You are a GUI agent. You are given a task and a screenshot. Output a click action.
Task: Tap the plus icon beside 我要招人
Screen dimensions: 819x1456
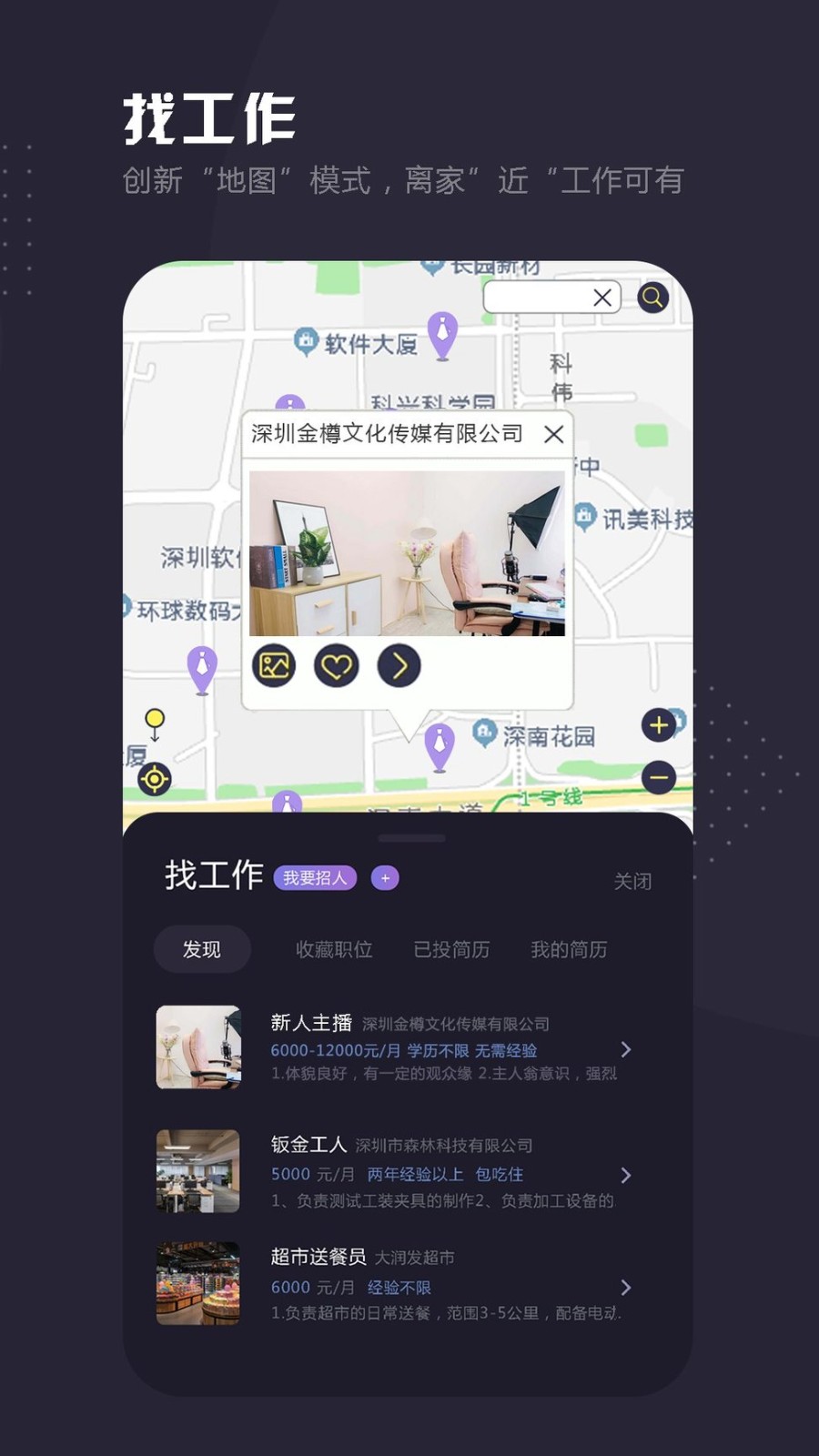[385, 878]
